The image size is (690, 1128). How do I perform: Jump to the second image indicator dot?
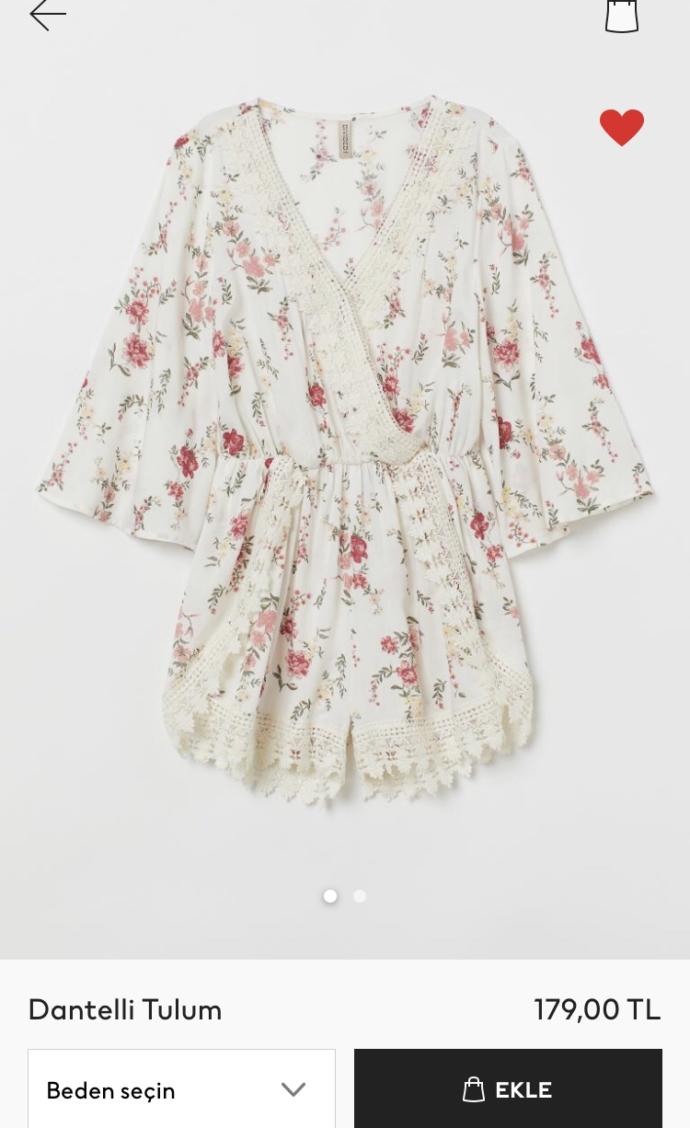pos(360,896)
